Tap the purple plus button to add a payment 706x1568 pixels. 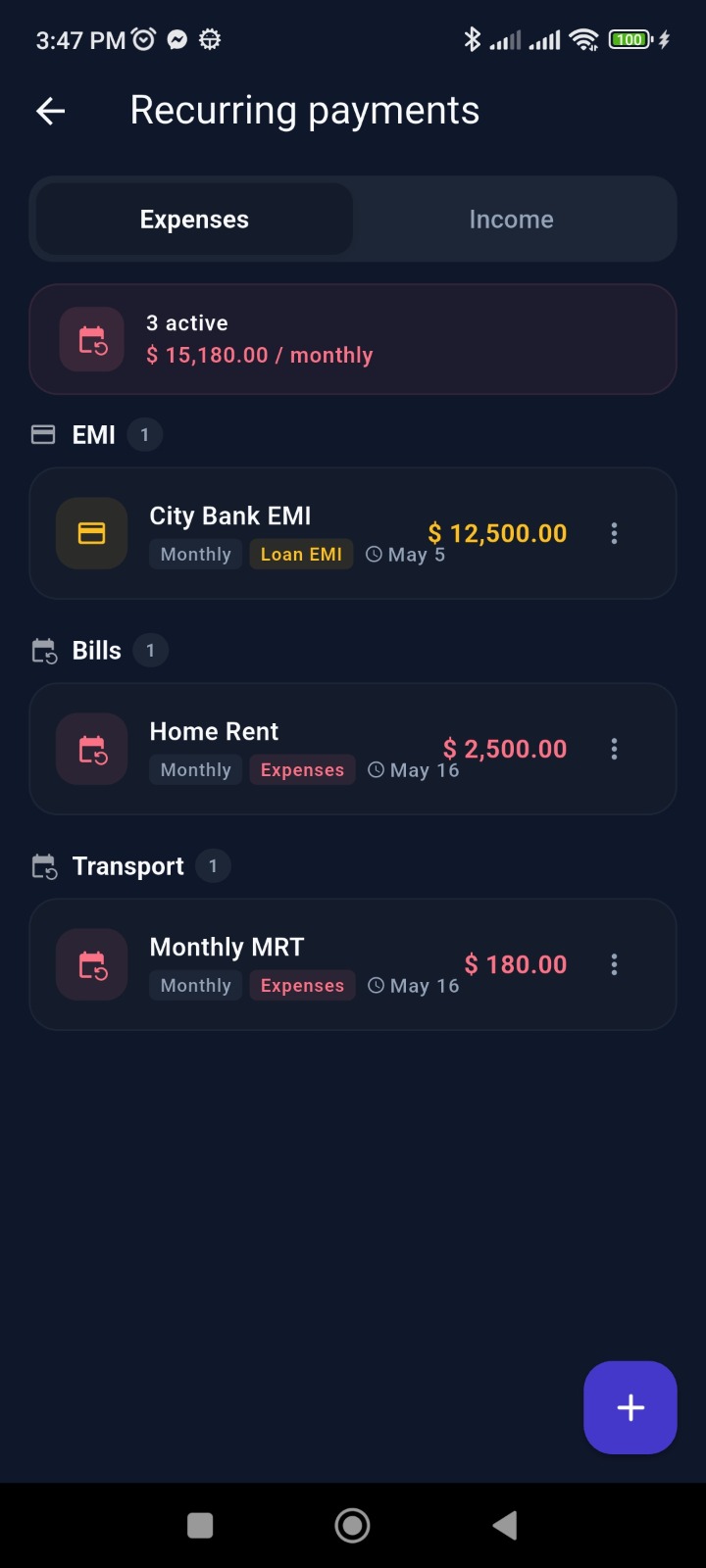pos(630,1407)
